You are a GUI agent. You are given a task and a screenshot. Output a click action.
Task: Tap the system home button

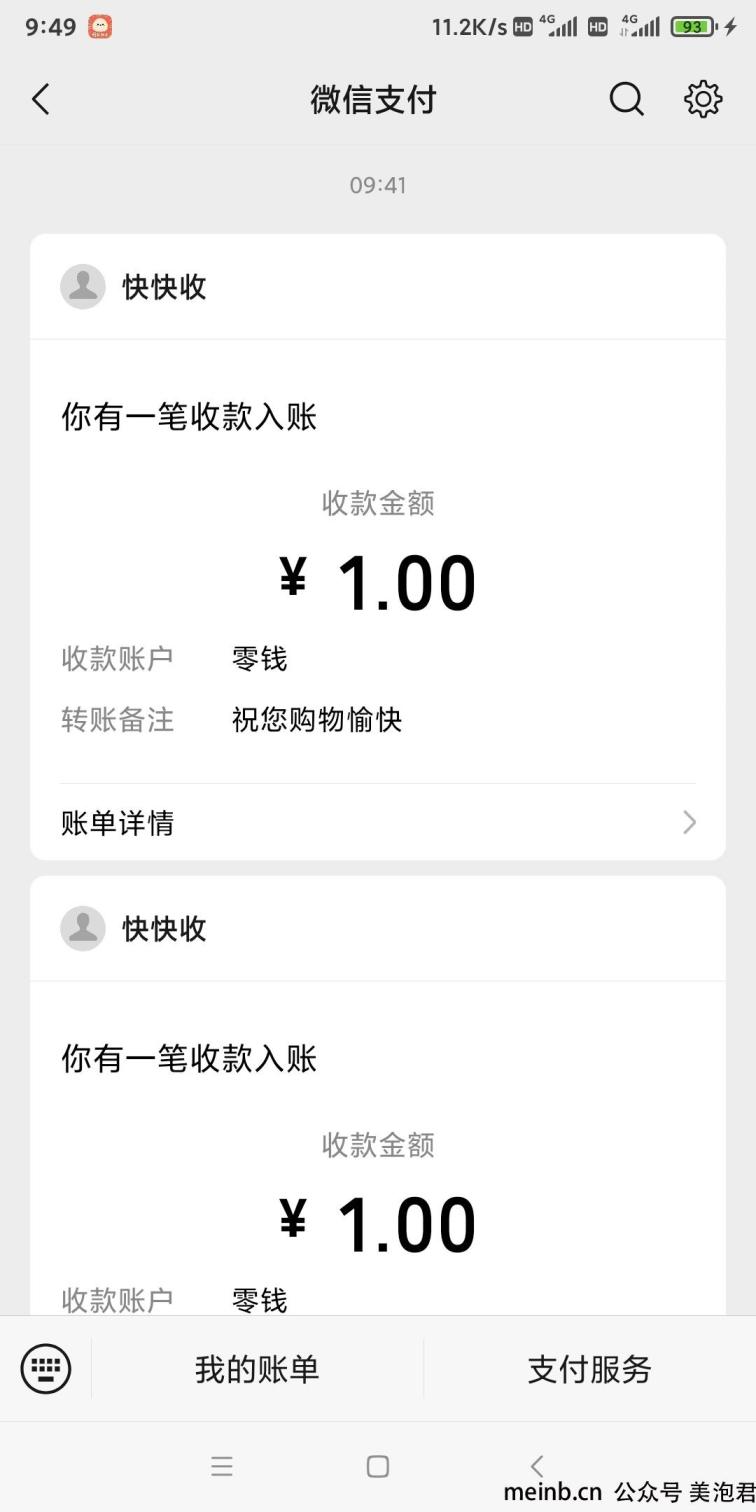click(x=378, y=1466)
